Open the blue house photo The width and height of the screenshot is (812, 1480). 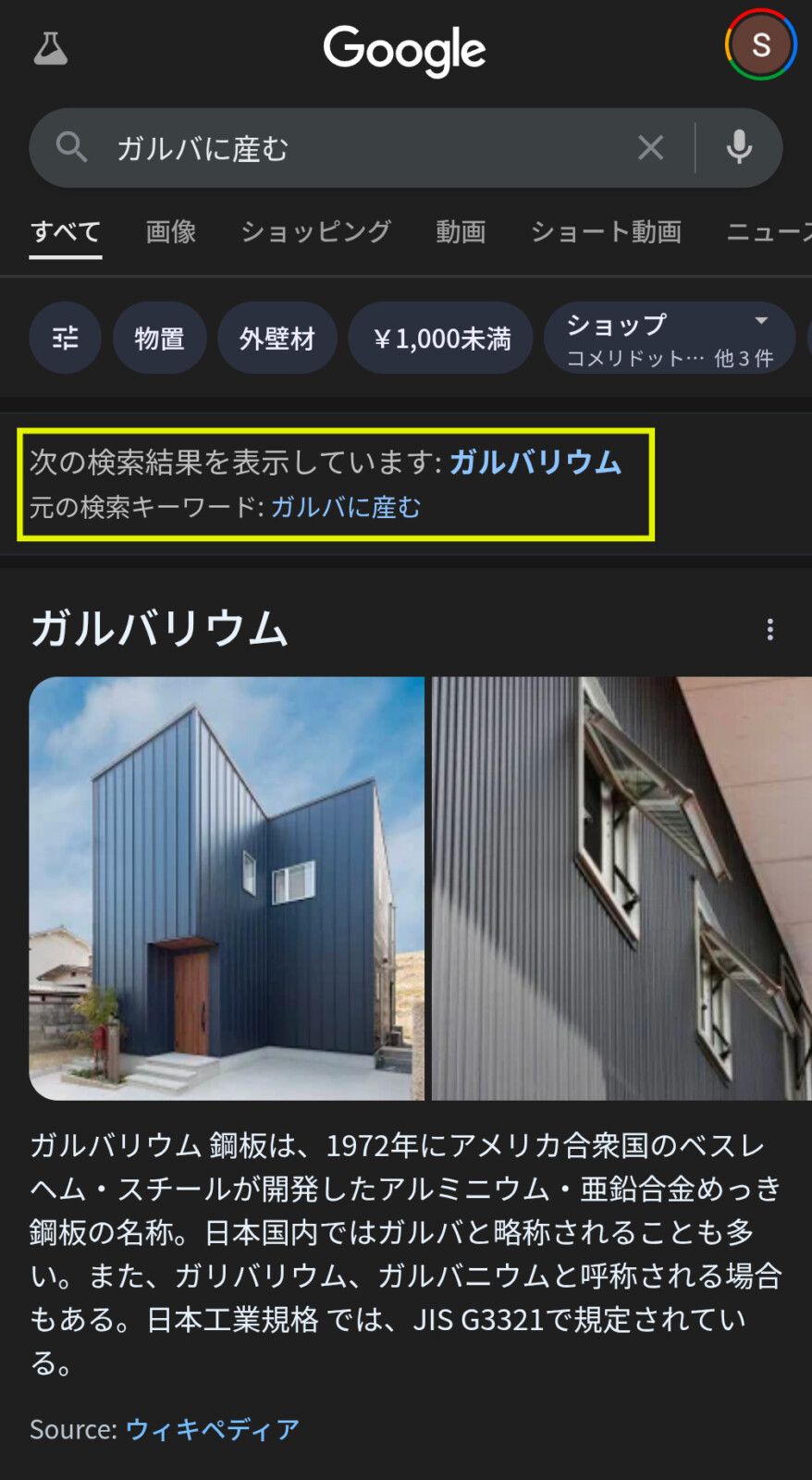pyautogui.click(x=227, y=888)
